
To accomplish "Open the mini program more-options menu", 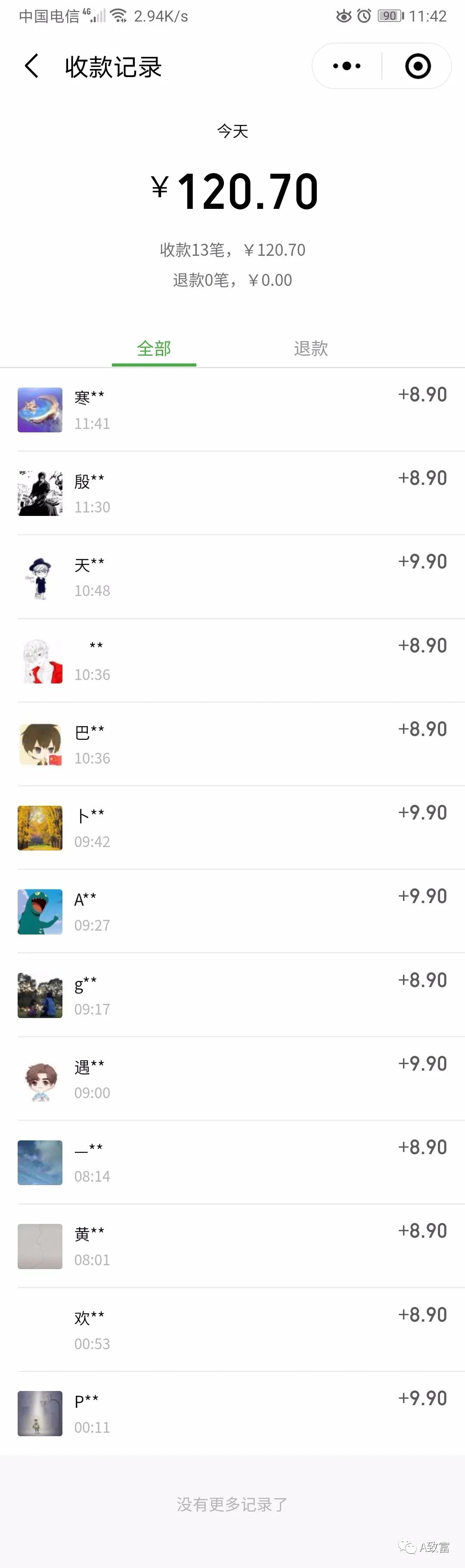I will coord(347,66).
